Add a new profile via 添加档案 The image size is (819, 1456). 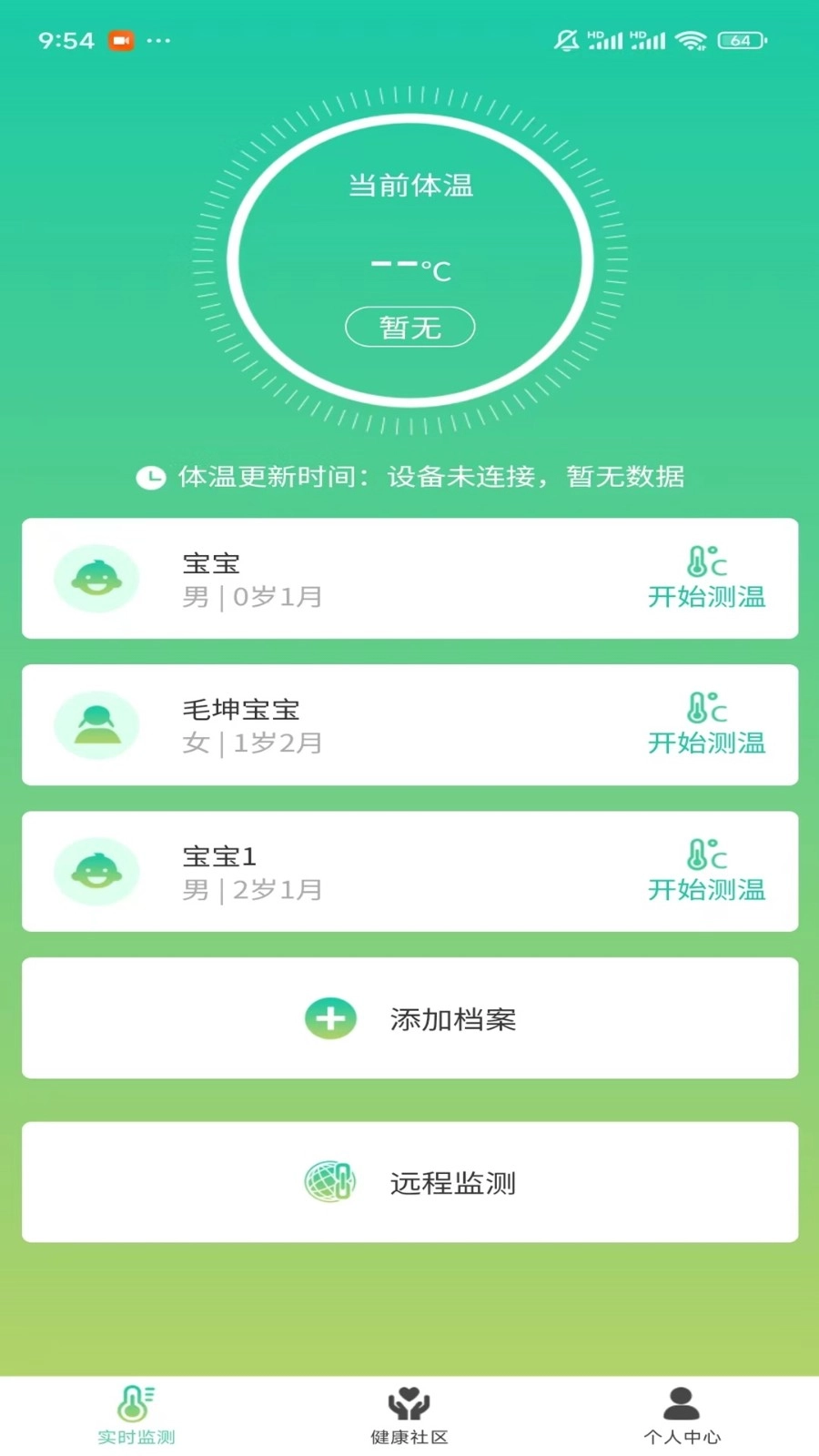point(410,1018)
